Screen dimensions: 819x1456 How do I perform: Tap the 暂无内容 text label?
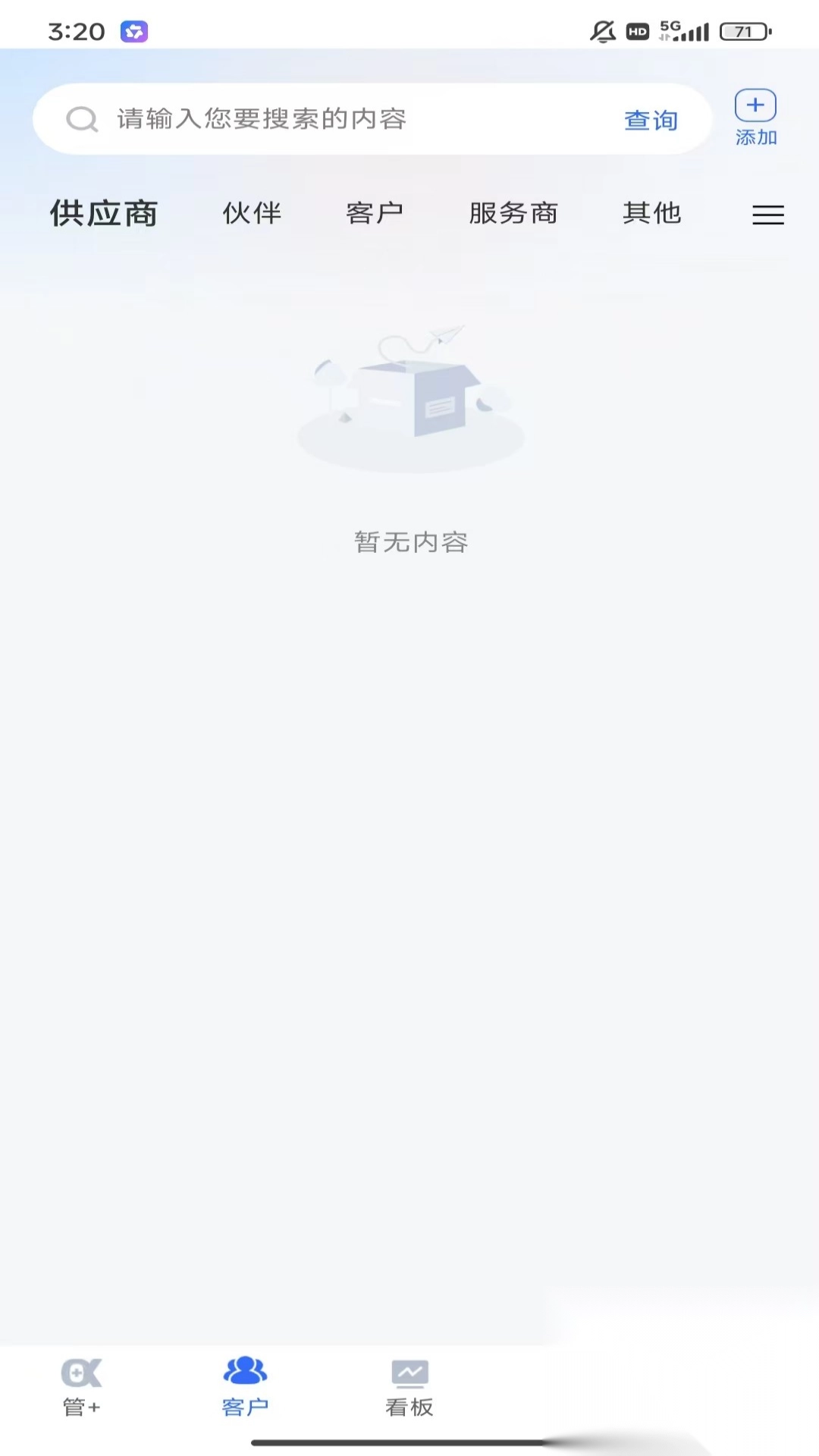(411, 542)
